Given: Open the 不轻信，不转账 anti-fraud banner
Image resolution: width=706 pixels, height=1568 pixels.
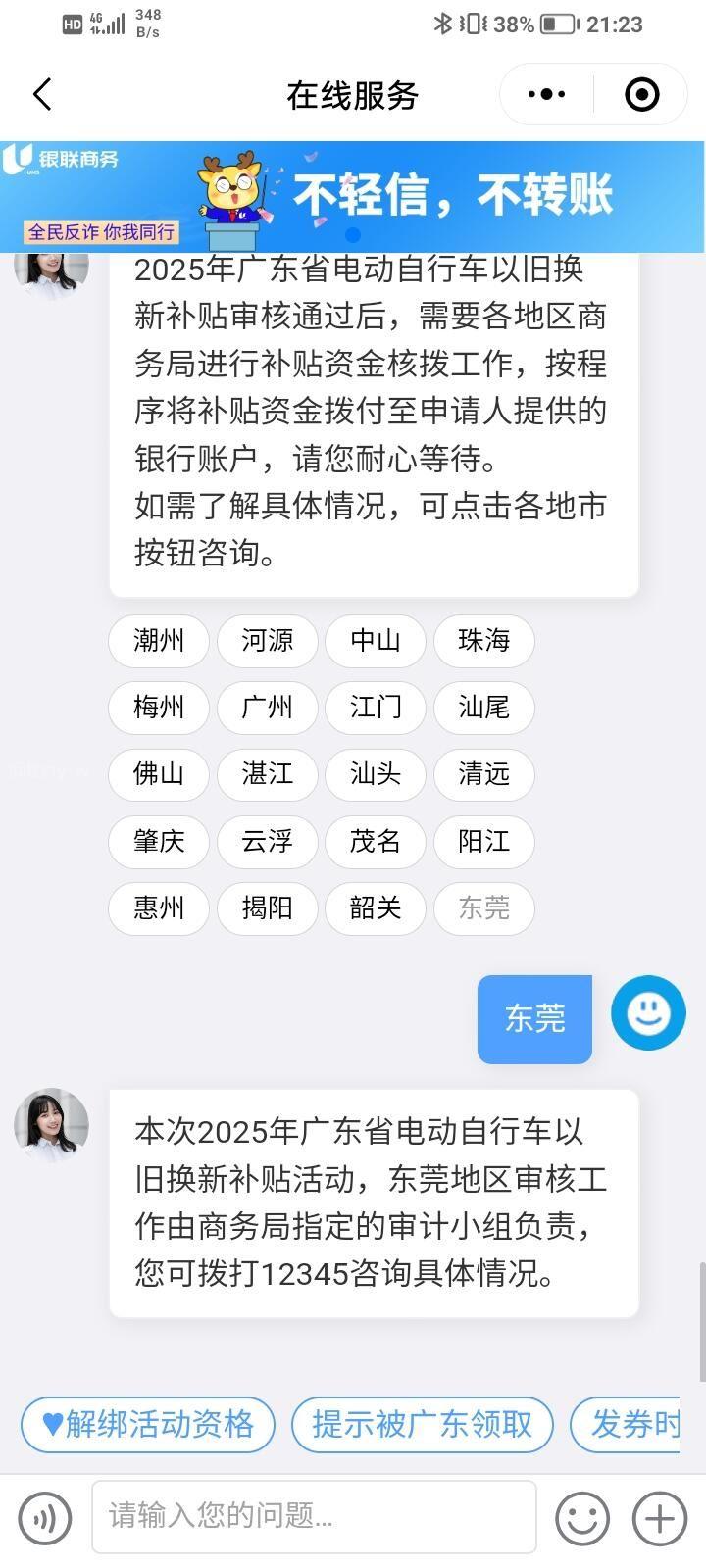Looking at the screenshot, I should pyautogui.click(x=353, y=196).
